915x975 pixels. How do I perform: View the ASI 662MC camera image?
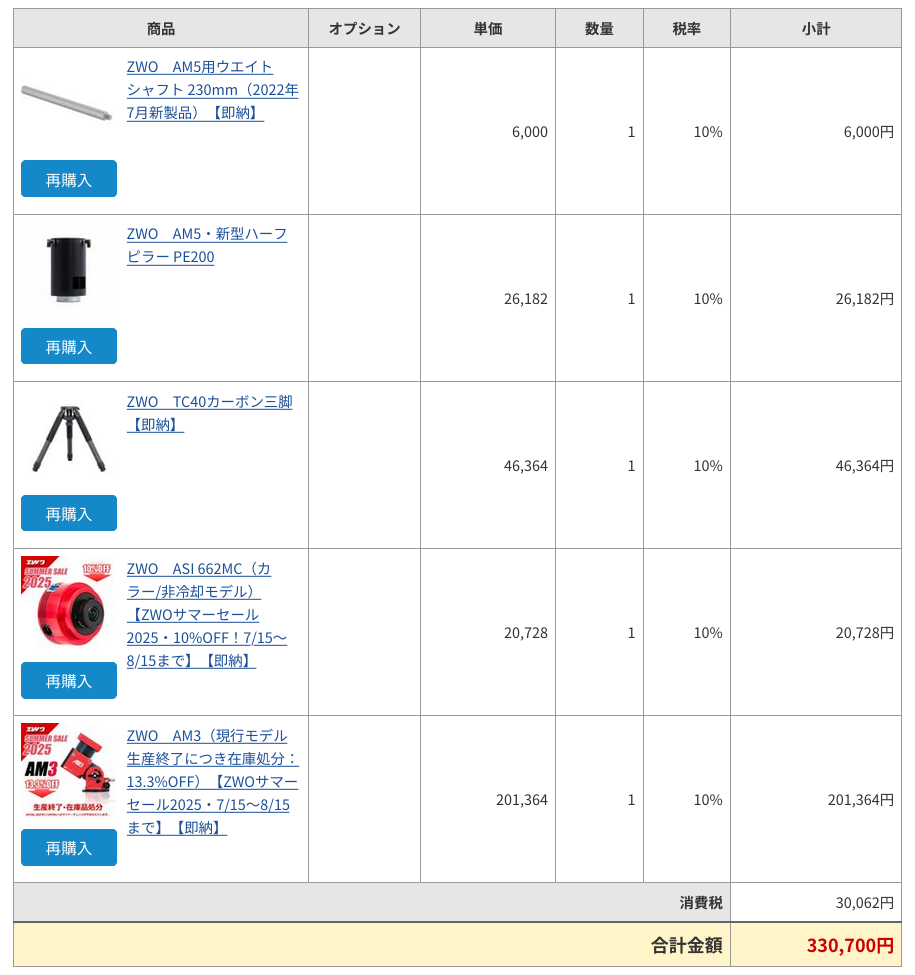(69, 603)
